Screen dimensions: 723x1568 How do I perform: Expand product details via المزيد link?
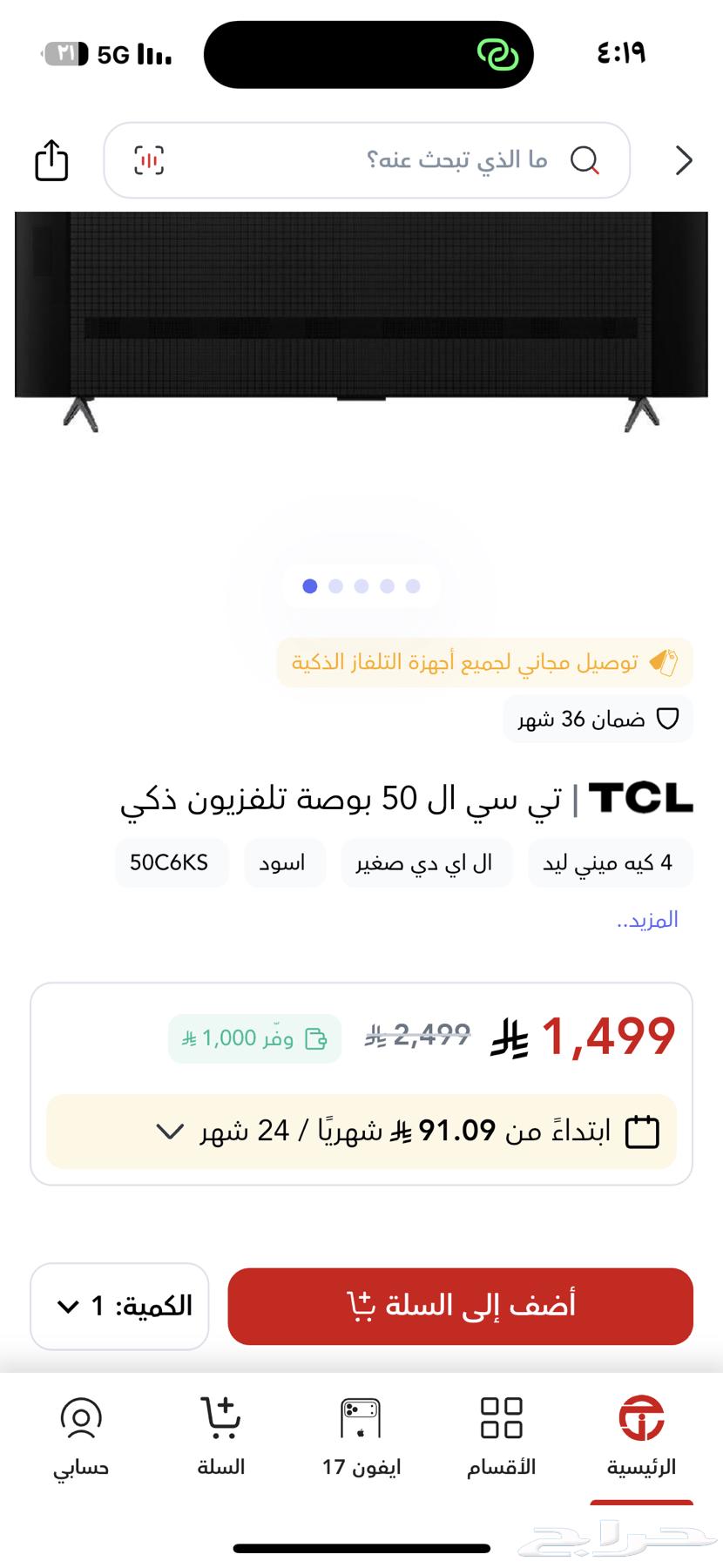(645, 918)
